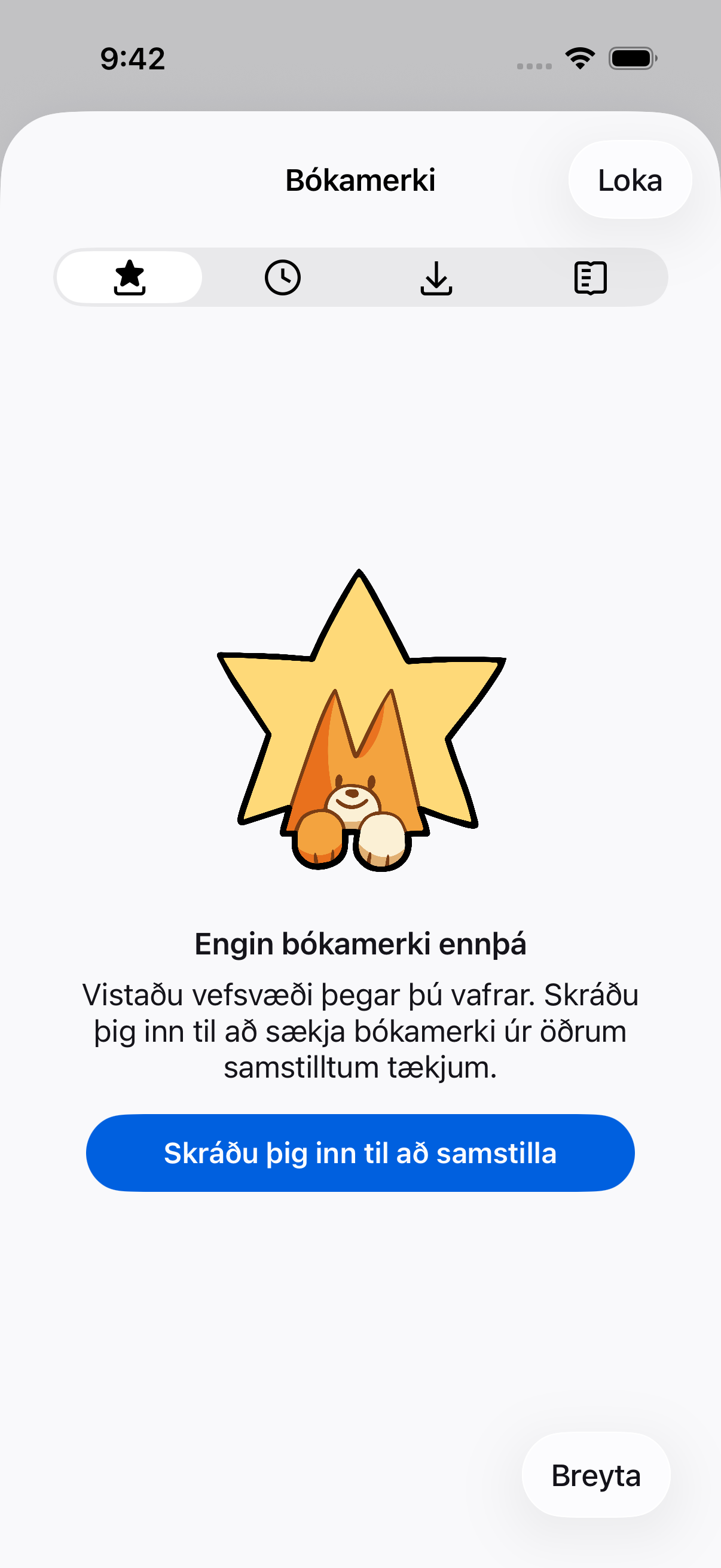Viewport: 721px width, 1568px height.
Task: Switch to the reading list tab
Action: [590, 277]
